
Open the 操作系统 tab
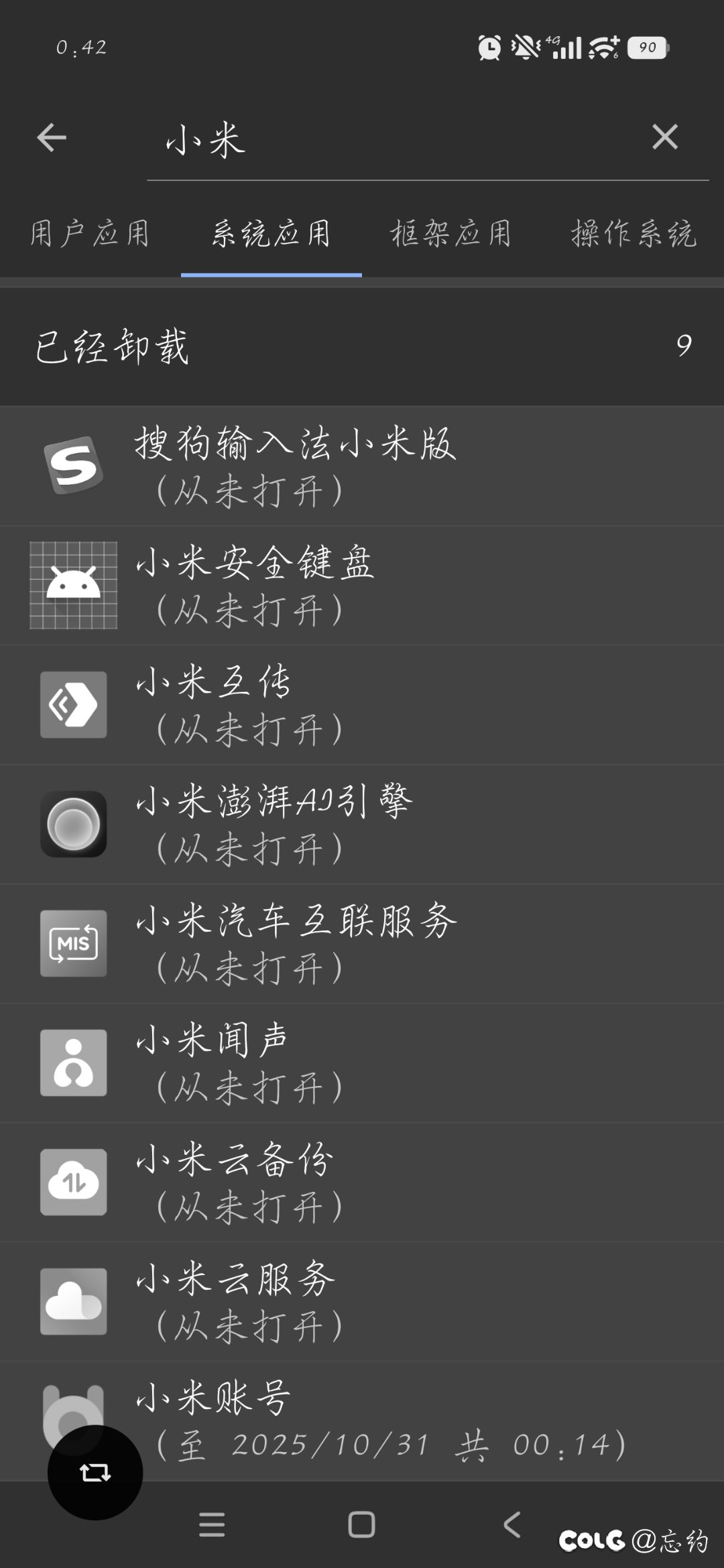click(633, 235)
